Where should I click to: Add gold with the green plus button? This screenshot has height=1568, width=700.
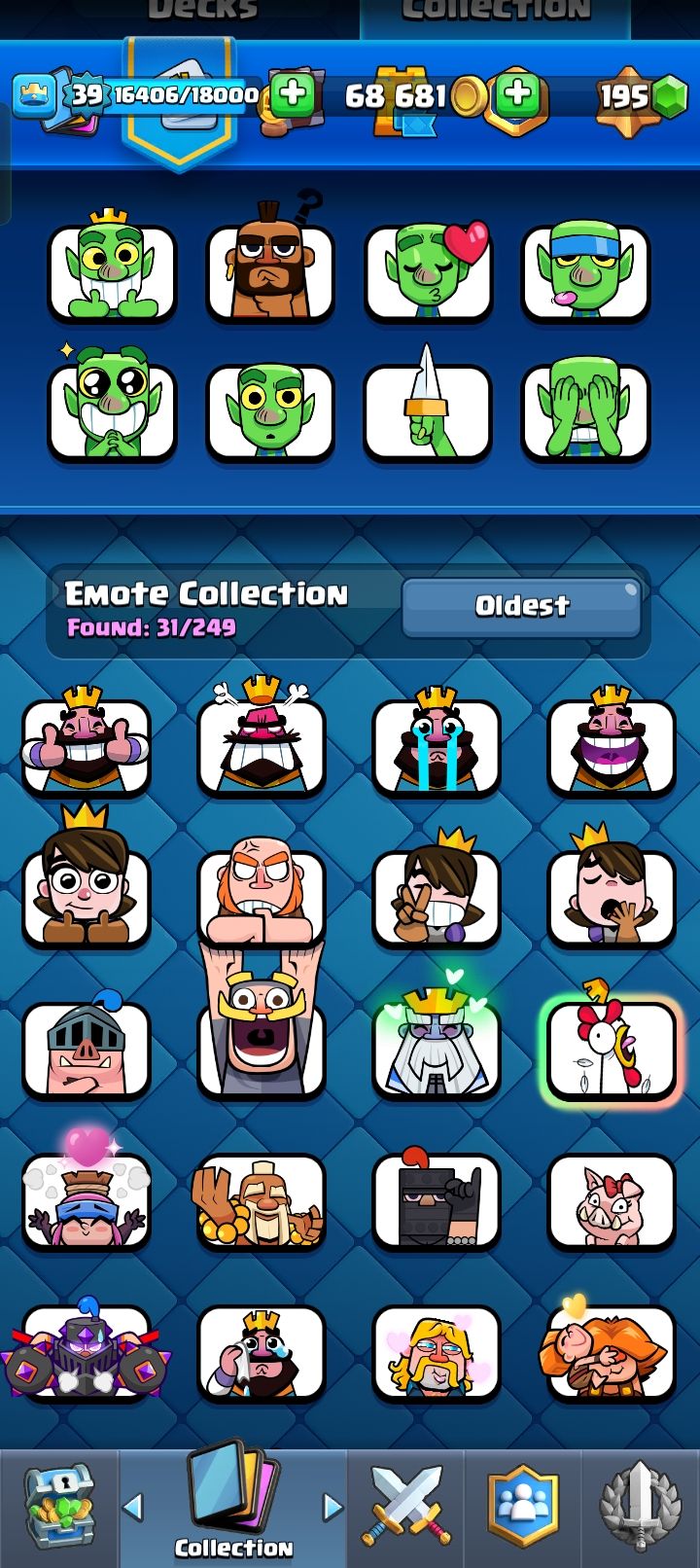[518, 94]
